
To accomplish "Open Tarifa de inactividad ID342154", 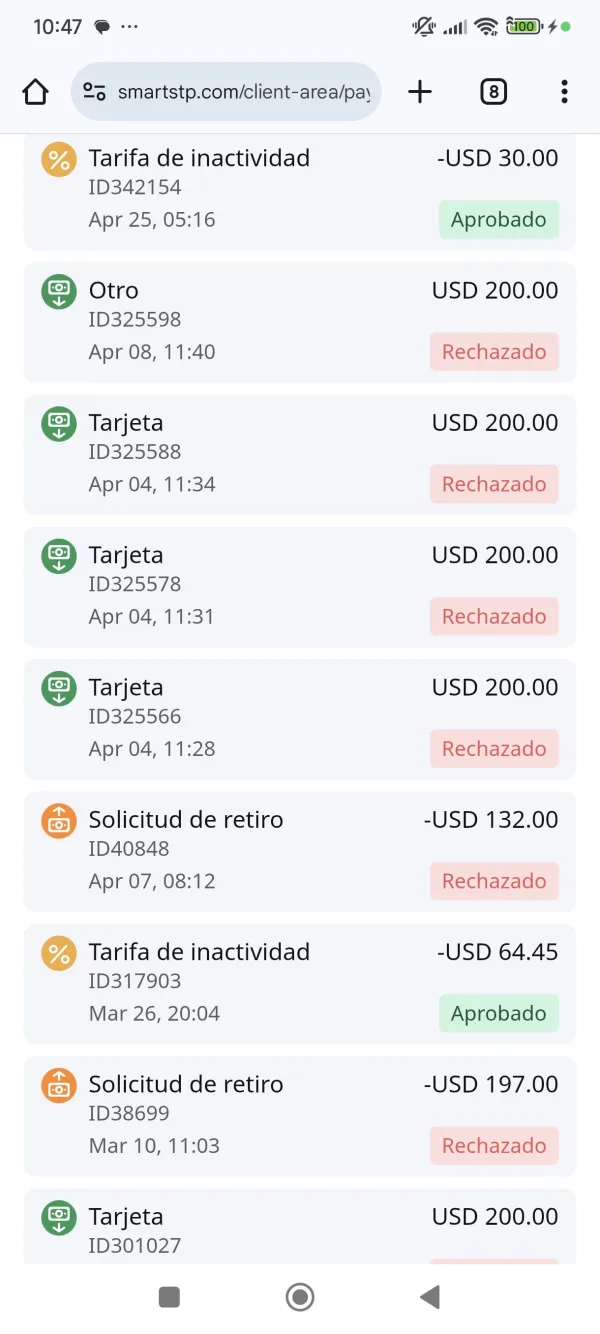I will [299, 190].
